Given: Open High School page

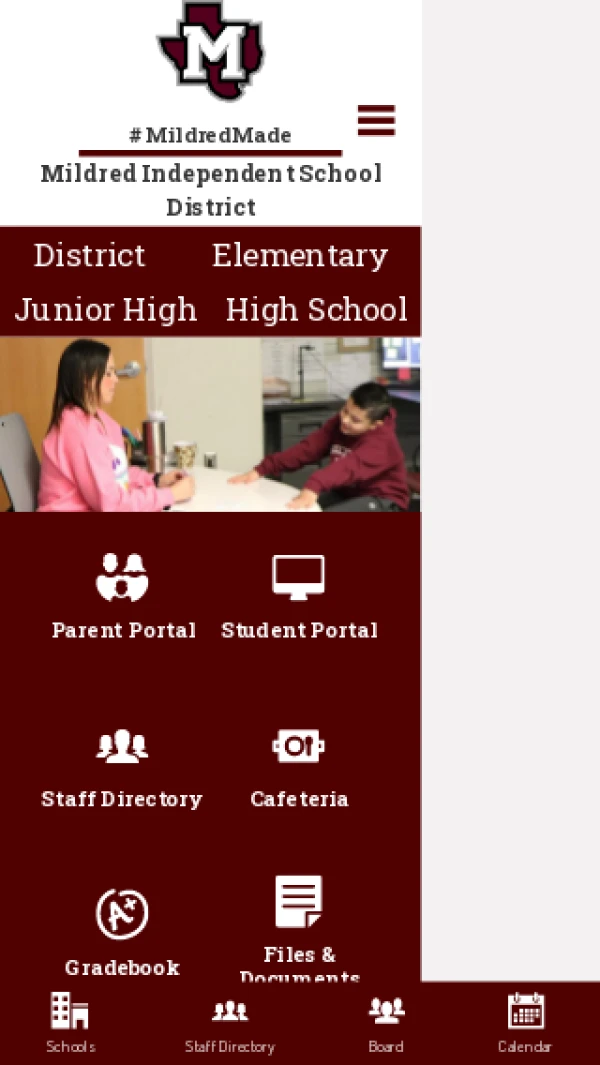Looking at the screenshot, I should (316, 310).
